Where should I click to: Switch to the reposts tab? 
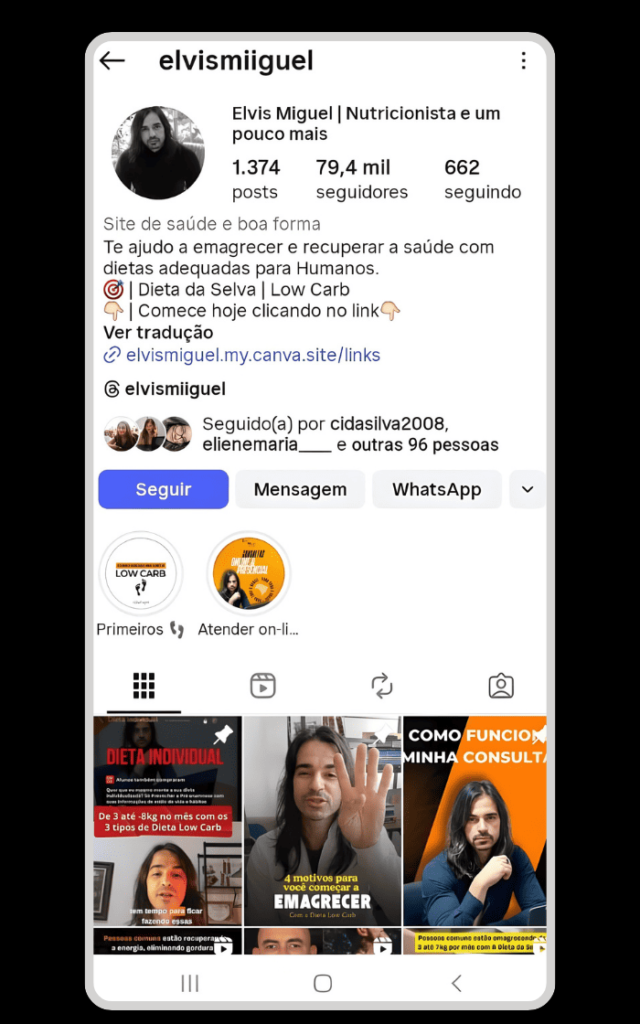(x=381, y=685)
